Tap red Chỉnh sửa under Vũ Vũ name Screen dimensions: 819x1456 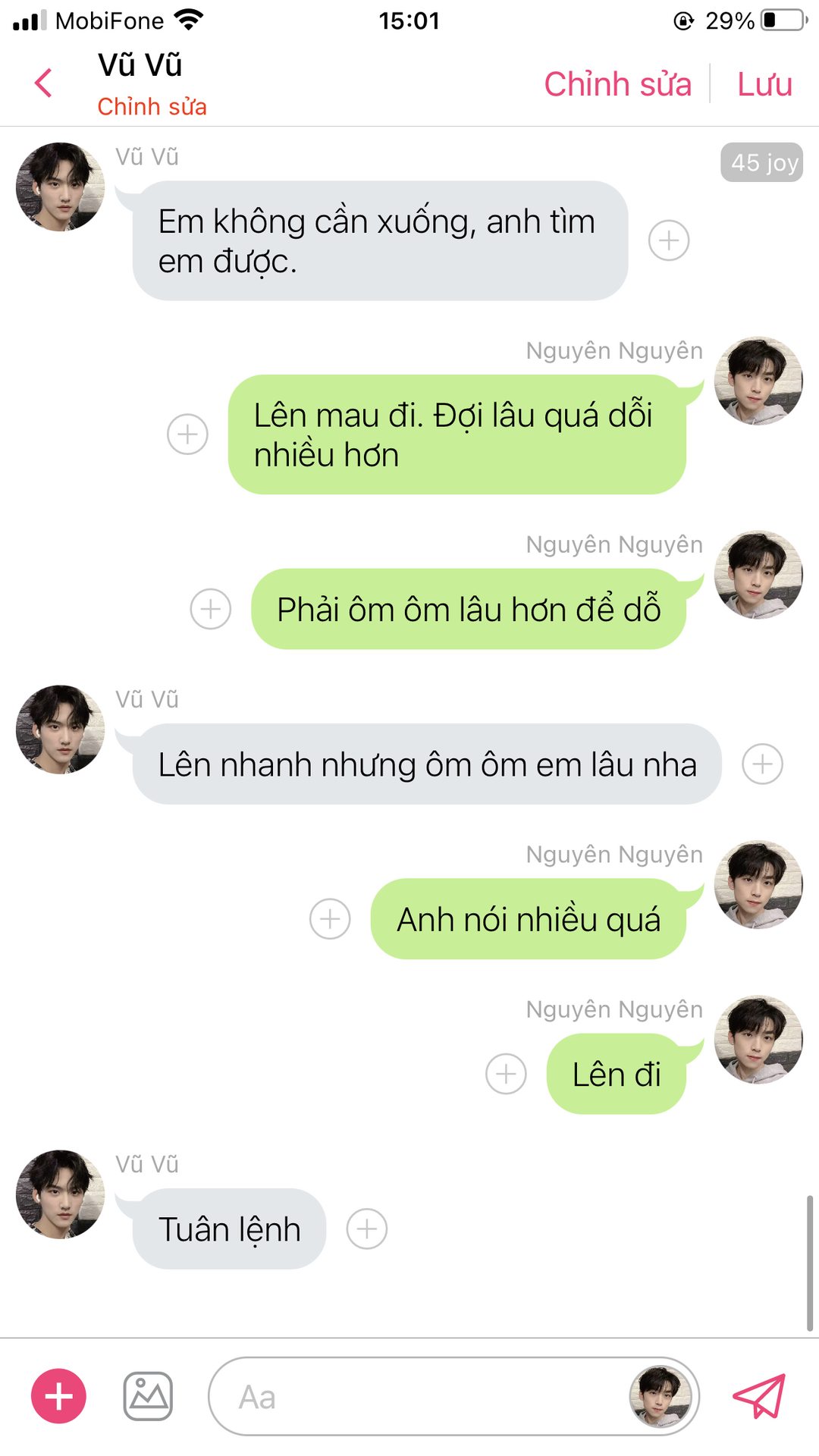pos(152,106)
